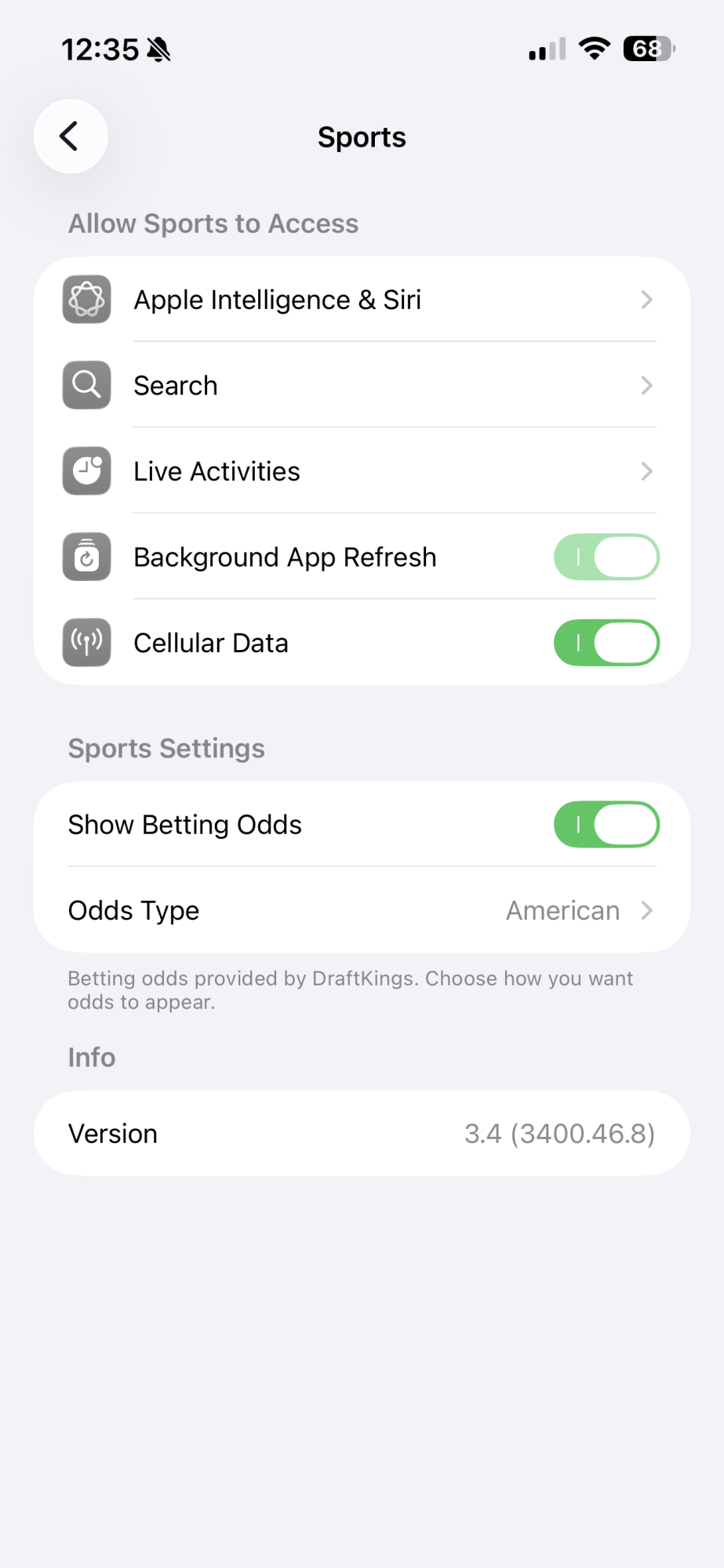Go back from Sports settings
This screenshot has height=1568, width=724.
pyautogui.click(x=71, y=136)
